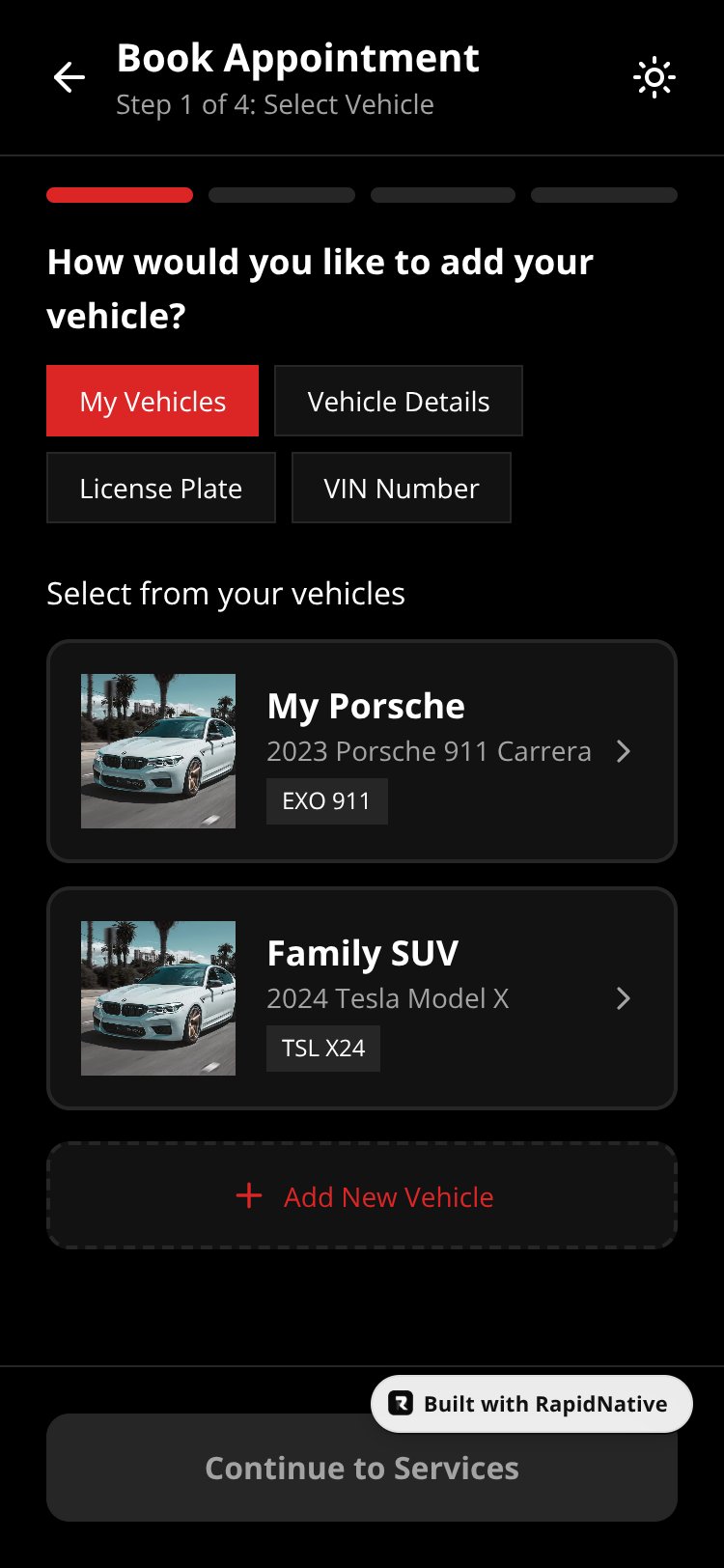Select the Family SUV vehicle card
Screen dimensions: 724x1568
pos(362,998)
